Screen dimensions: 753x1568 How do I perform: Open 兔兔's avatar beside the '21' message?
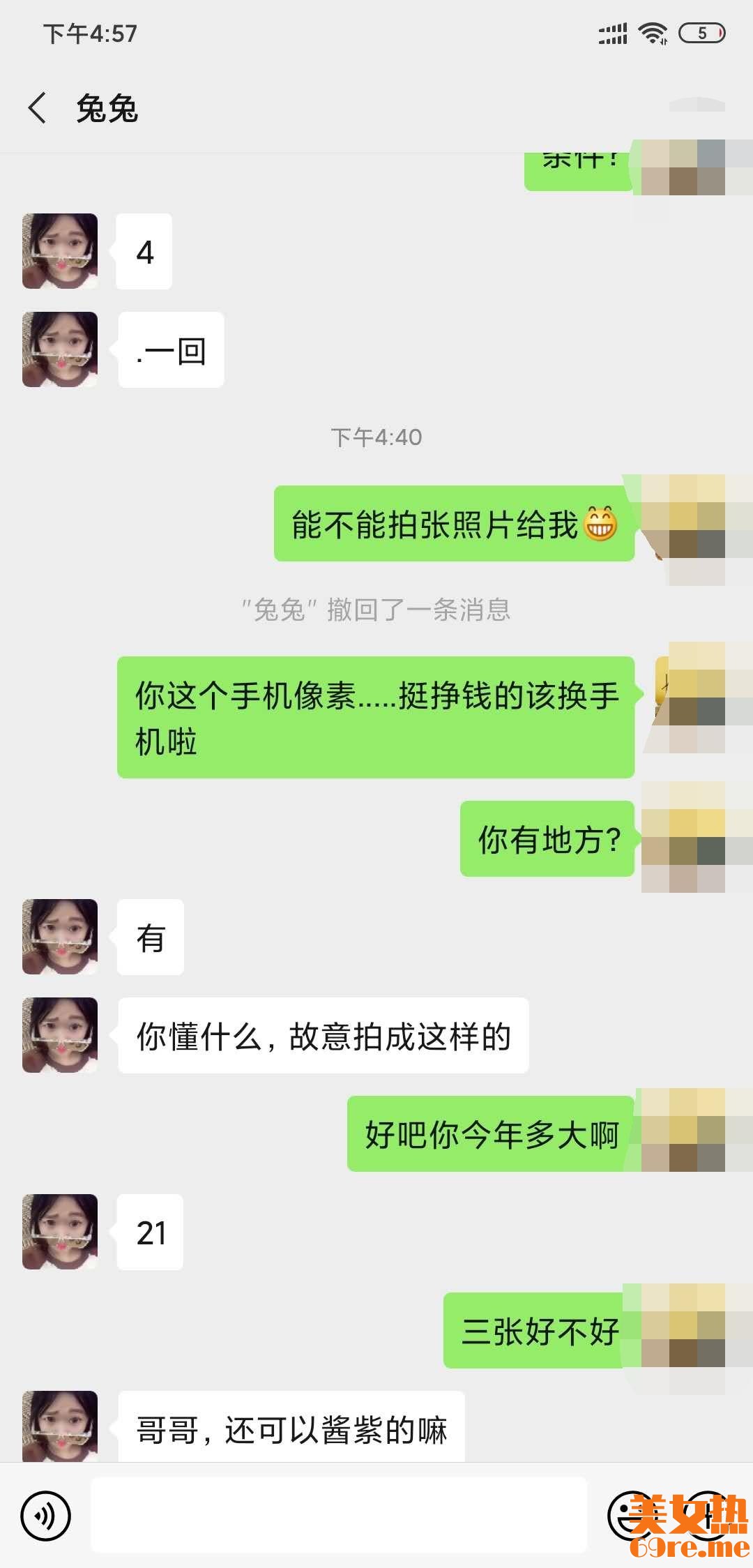pos(60,1231)
